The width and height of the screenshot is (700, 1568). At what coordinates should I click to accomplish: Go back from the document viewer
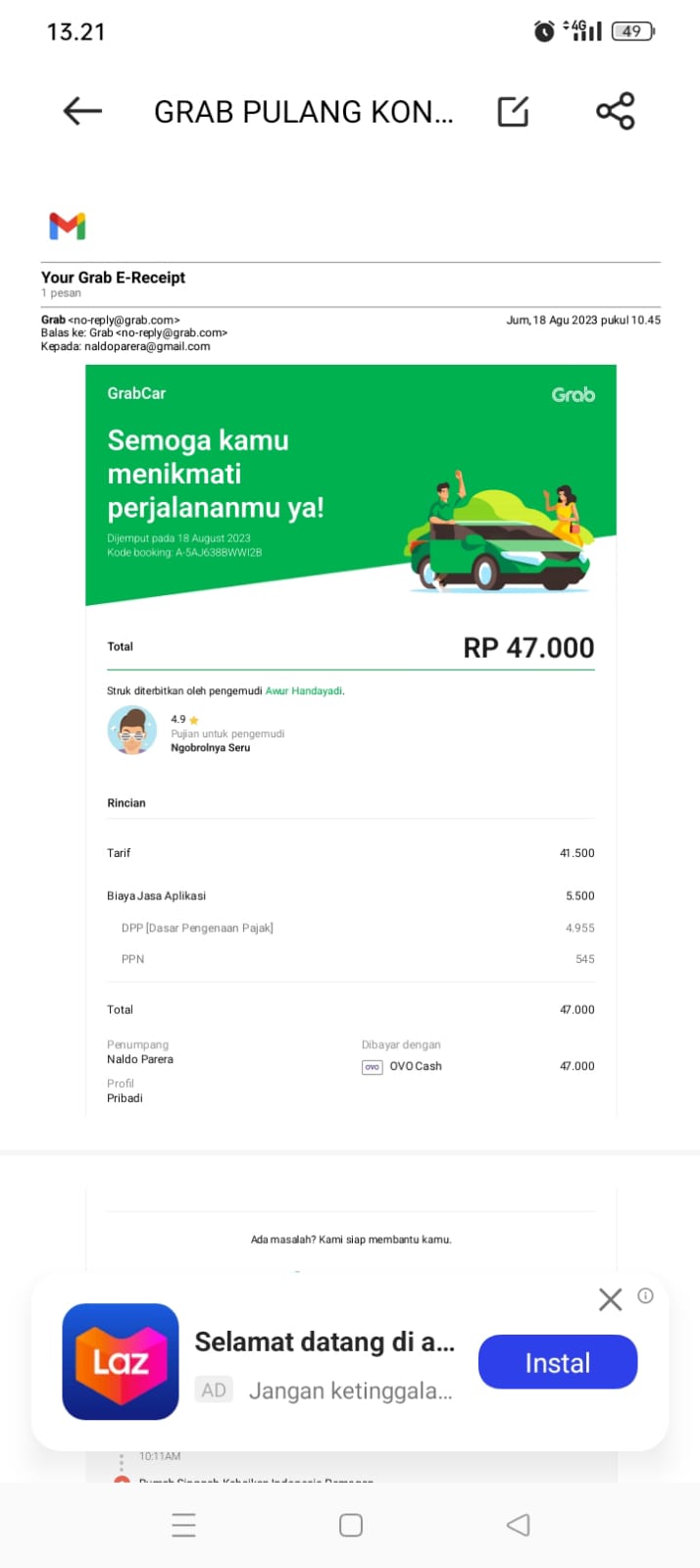tap(82, 111)
